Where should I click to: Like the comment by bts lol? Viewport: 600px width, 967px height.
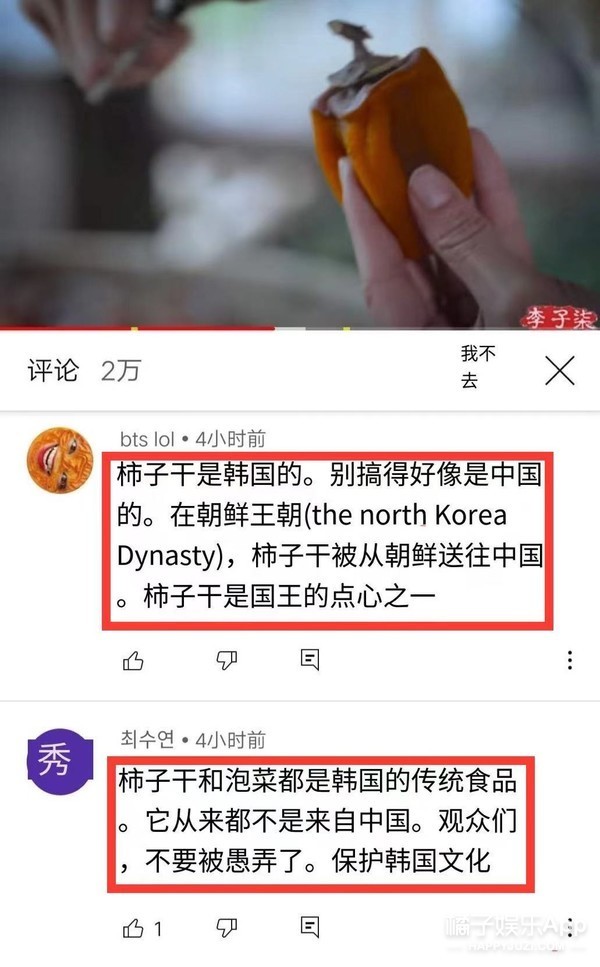(x=133, y=660)
